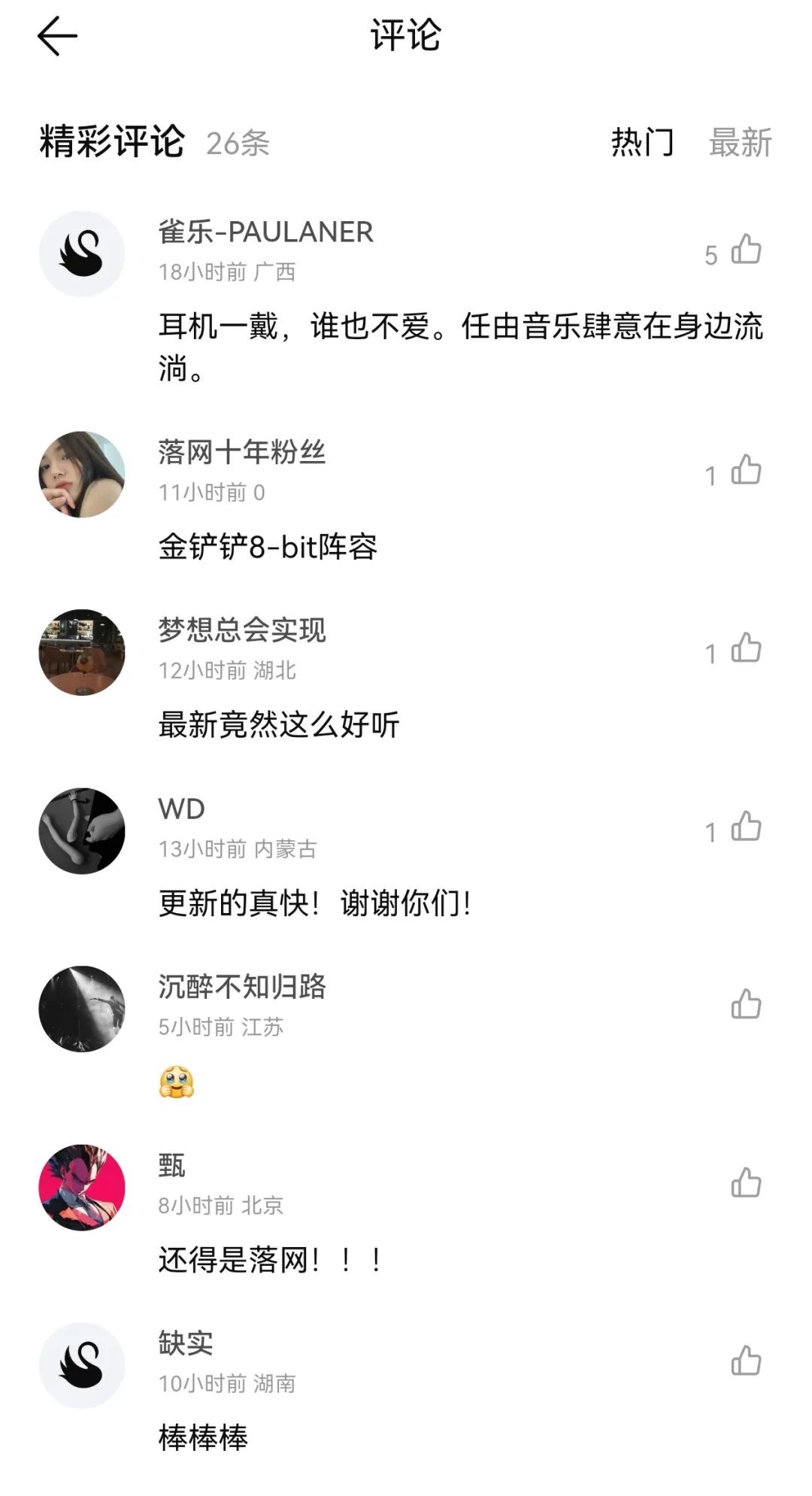Like the comment by 梦想总会实现
This screenshot has height=1496, width=812.
746,648
